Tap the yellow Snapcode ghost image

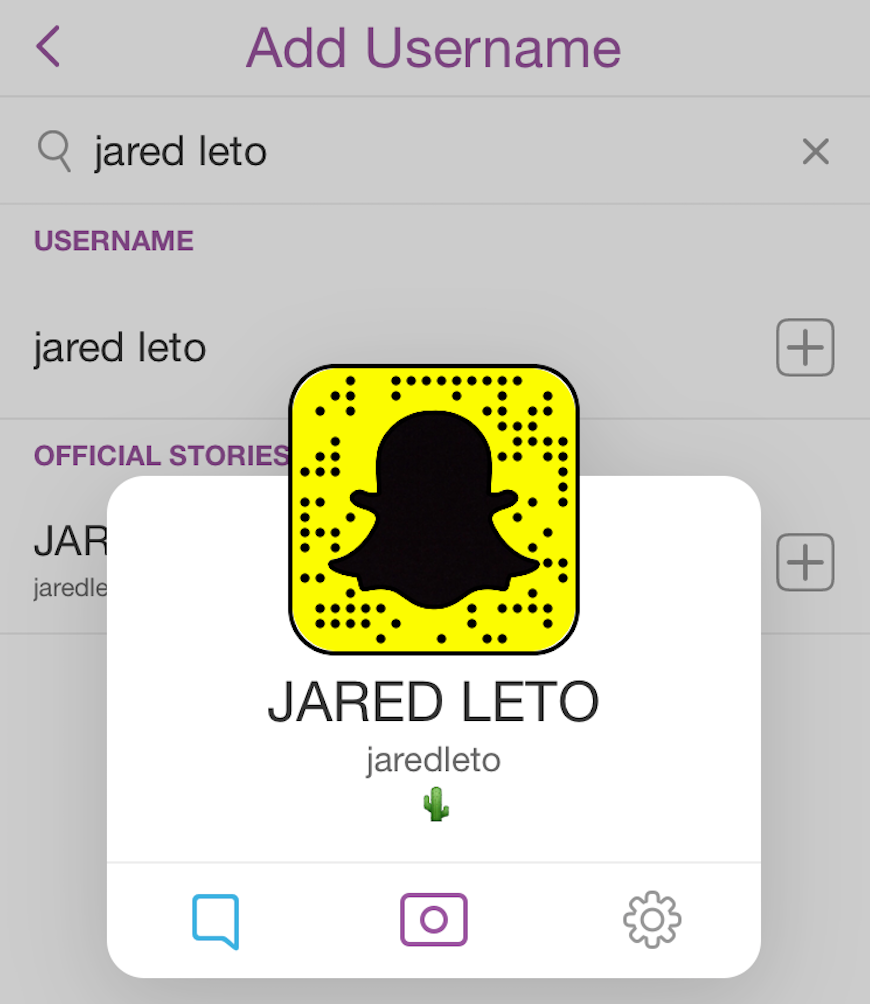pos(434,508)
